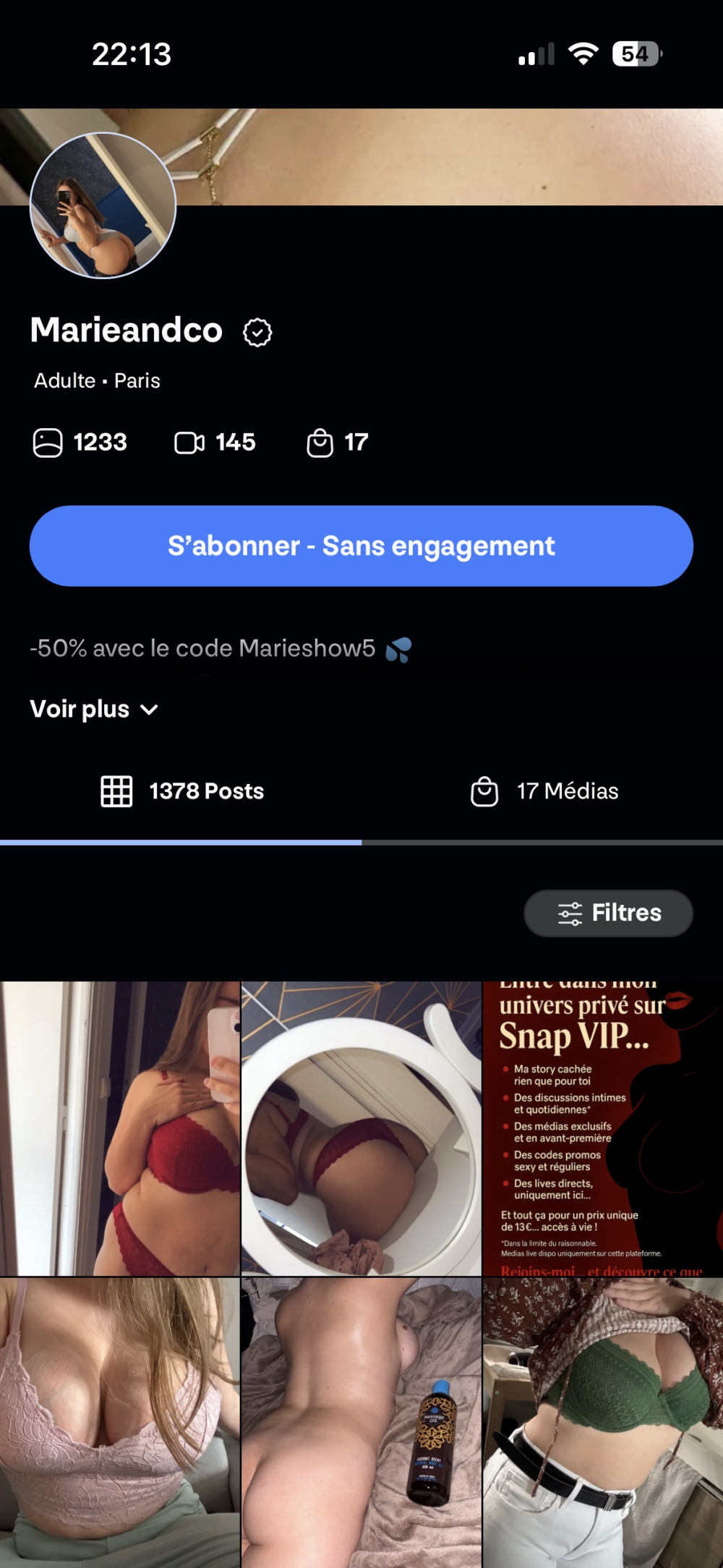The width and height of the screenshot is (723, 1568).
Task: Open the post with the round white mirror
Action: point(361,1128)
